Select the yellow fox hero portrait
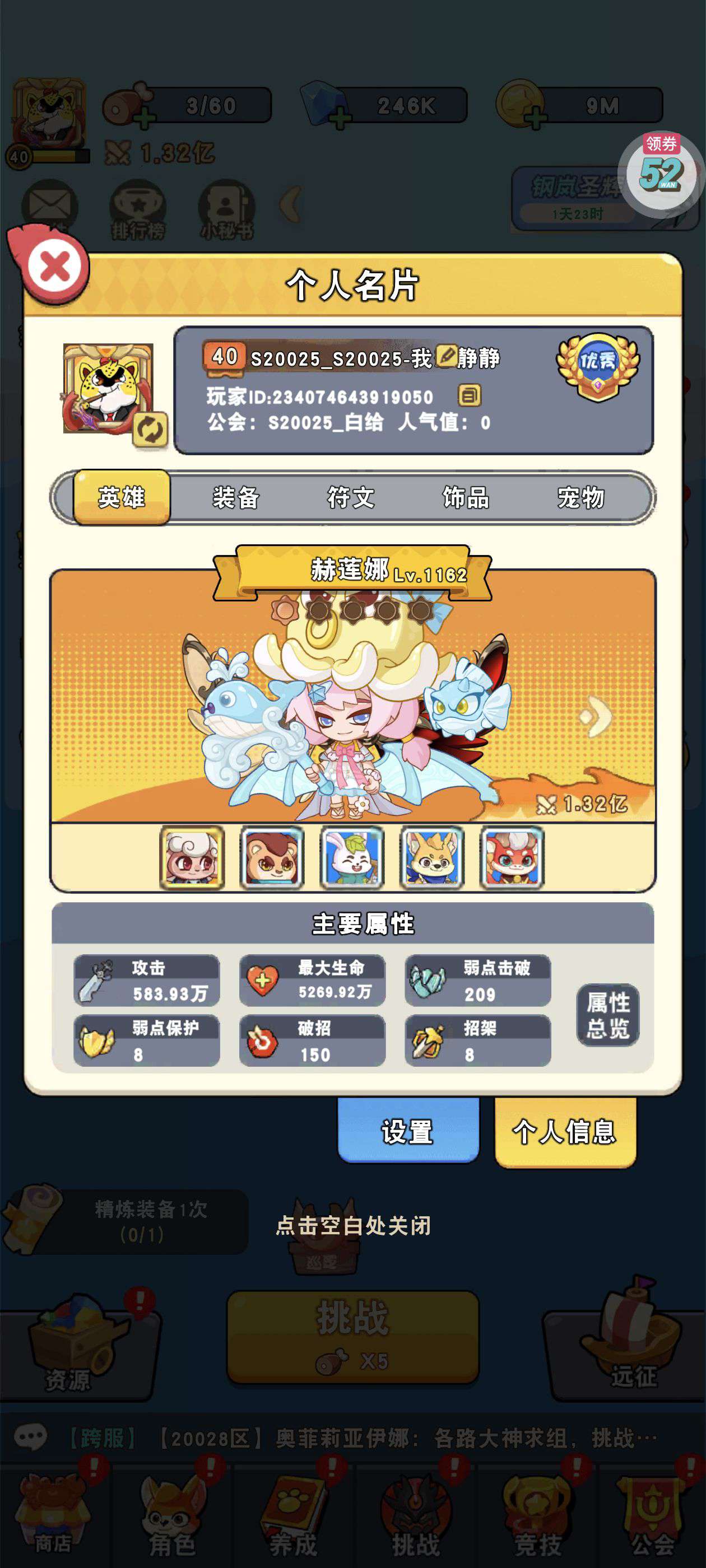 coord(432,858)
